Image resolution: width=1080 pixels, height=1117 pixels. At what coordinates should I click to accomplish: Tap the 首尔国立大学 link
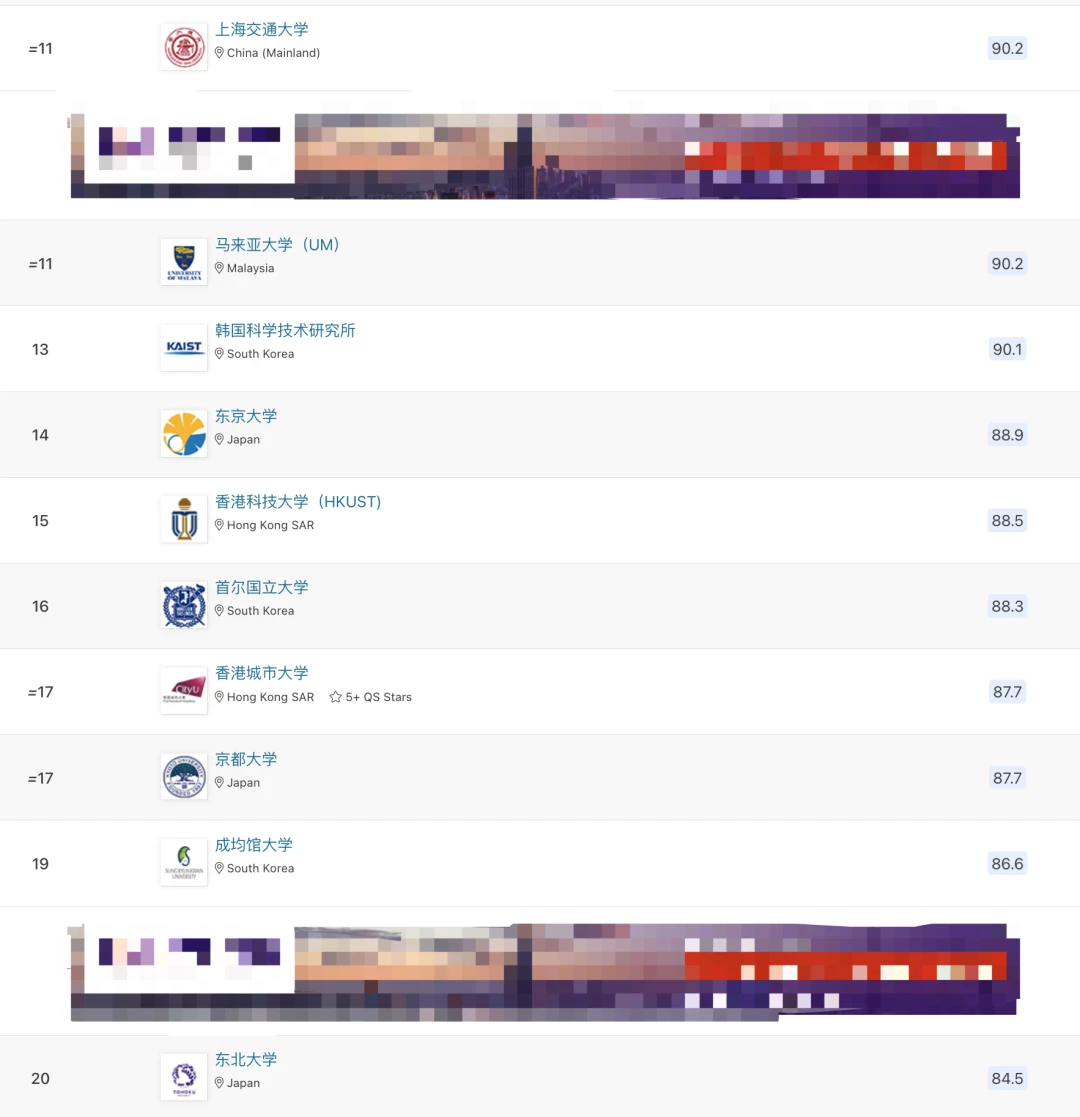tap(262, 588)
